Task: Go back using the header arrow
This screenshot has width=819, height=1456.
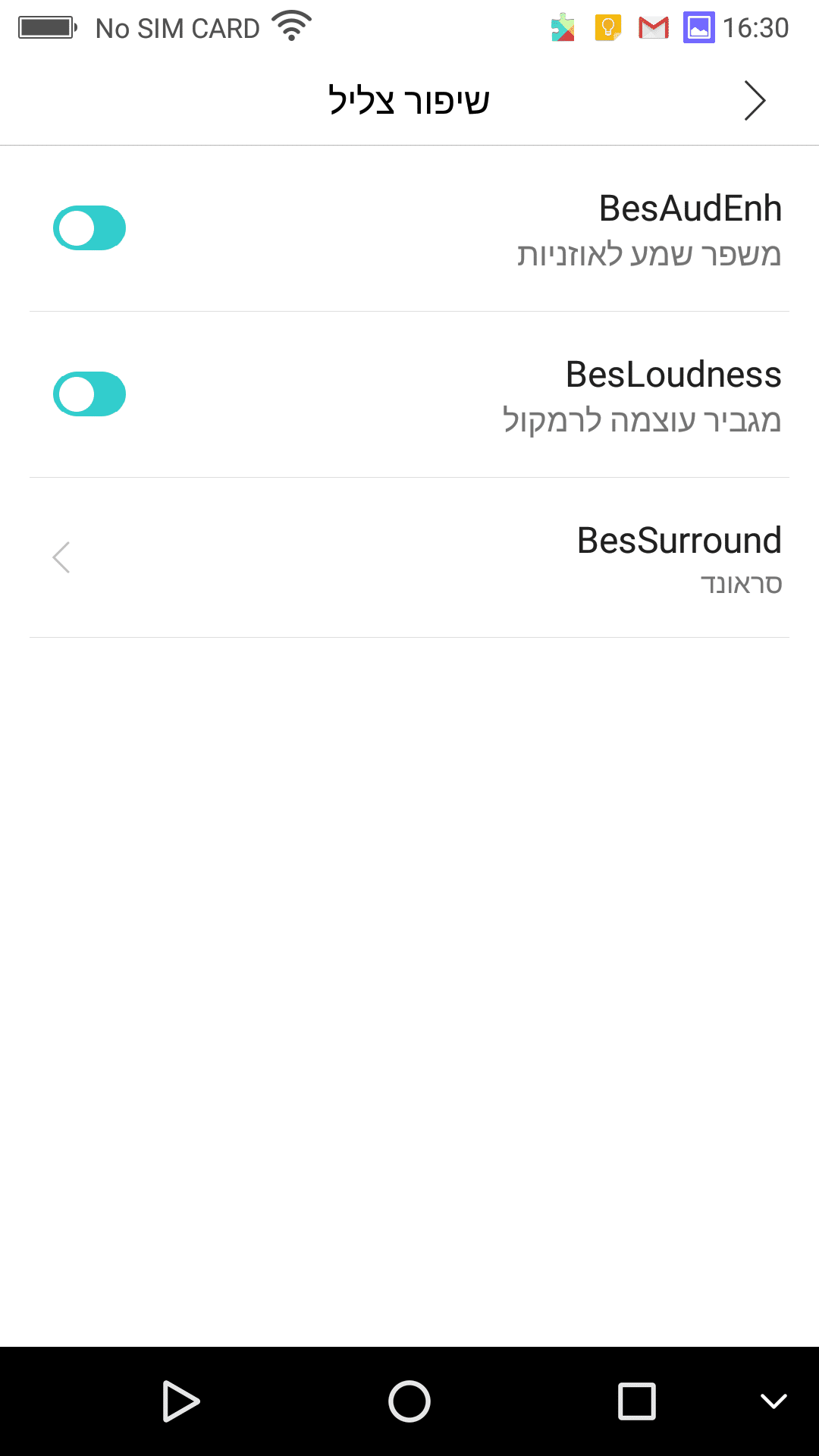Action: point(755,100)
